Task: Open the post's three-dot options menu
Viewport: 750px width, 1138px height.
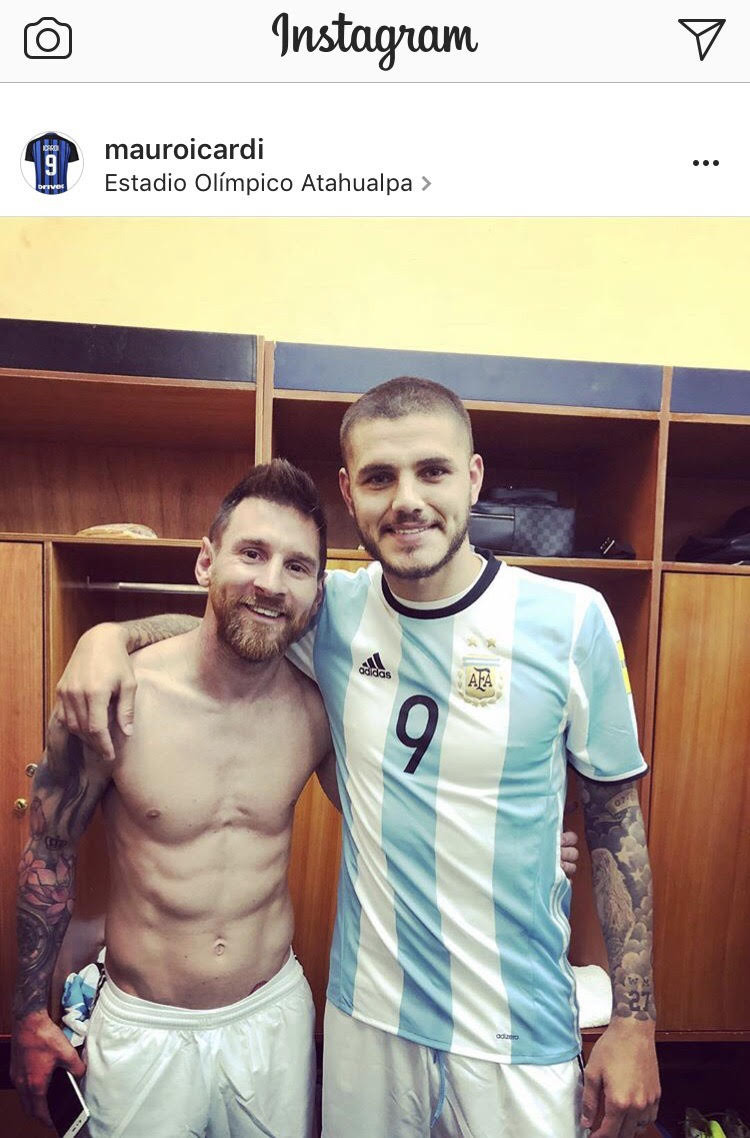Action: 705,163
